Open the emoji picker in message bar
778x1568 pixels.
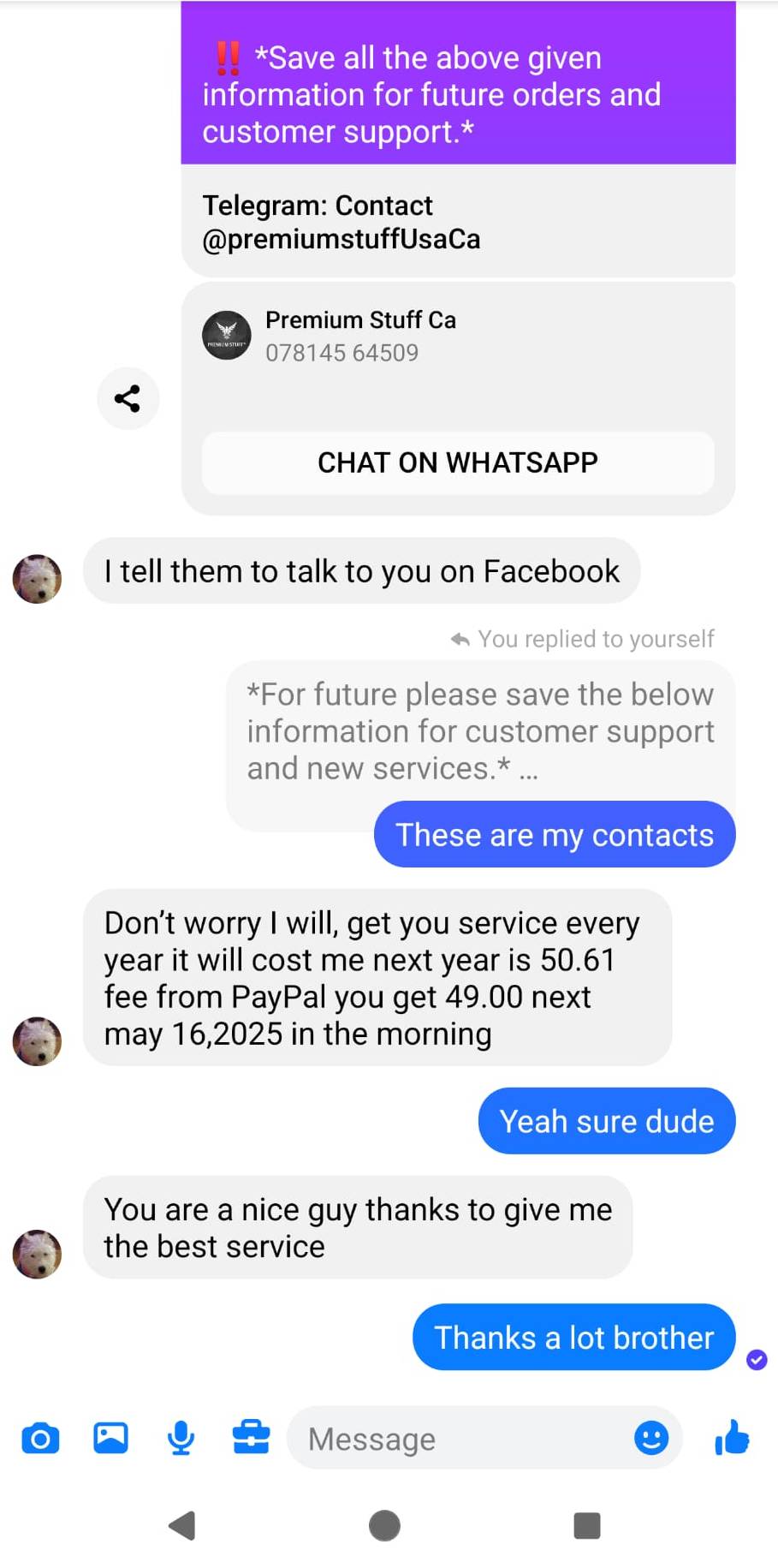651,1439
